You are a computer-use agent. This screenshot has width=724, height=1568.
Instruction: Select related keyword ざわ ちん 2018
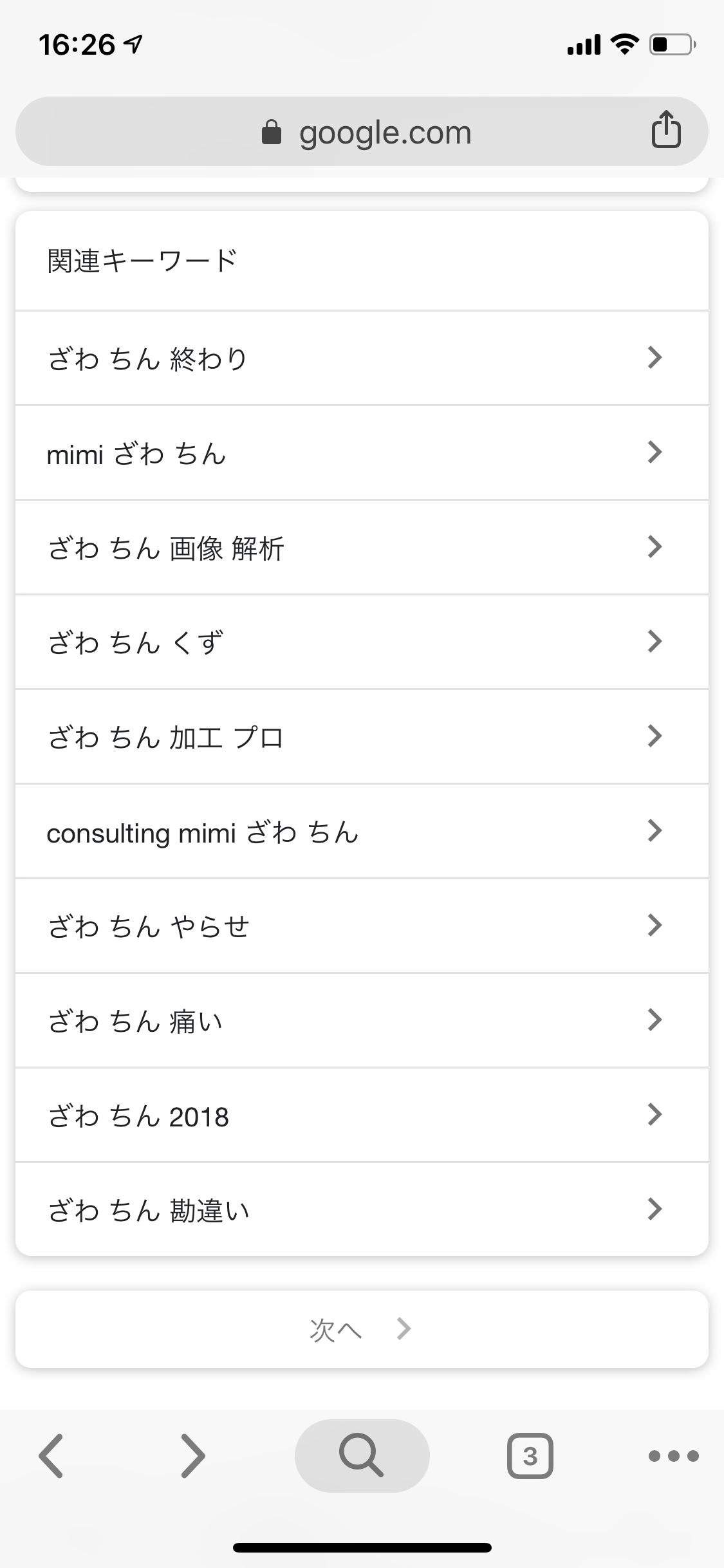[362, 1115]
